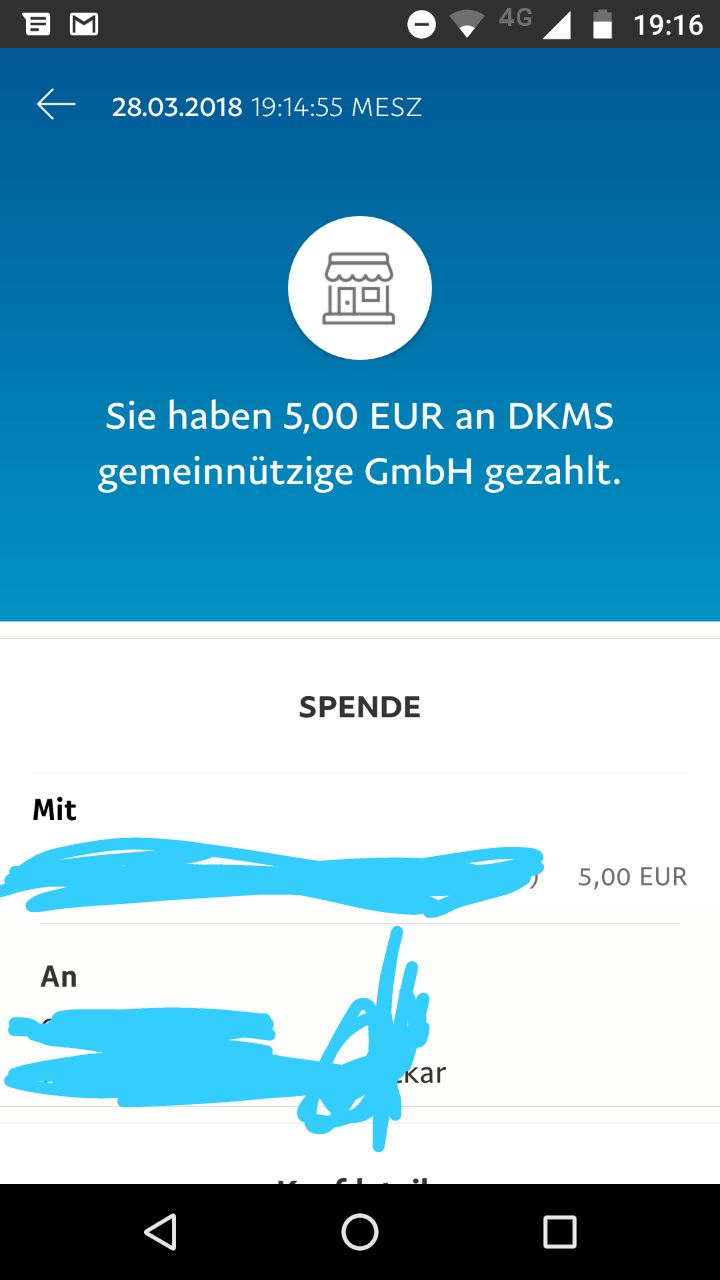Tap the Android back button
Screen dimensions: 720x1280
tap(160, 1231)
